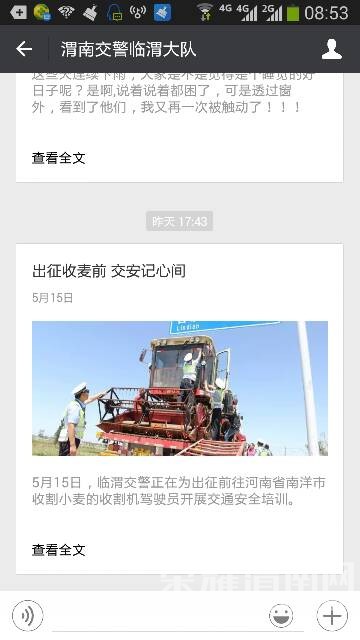The image size is (360, 640).
Task: Go back with the arrow icon
Action: pos(24,49)
